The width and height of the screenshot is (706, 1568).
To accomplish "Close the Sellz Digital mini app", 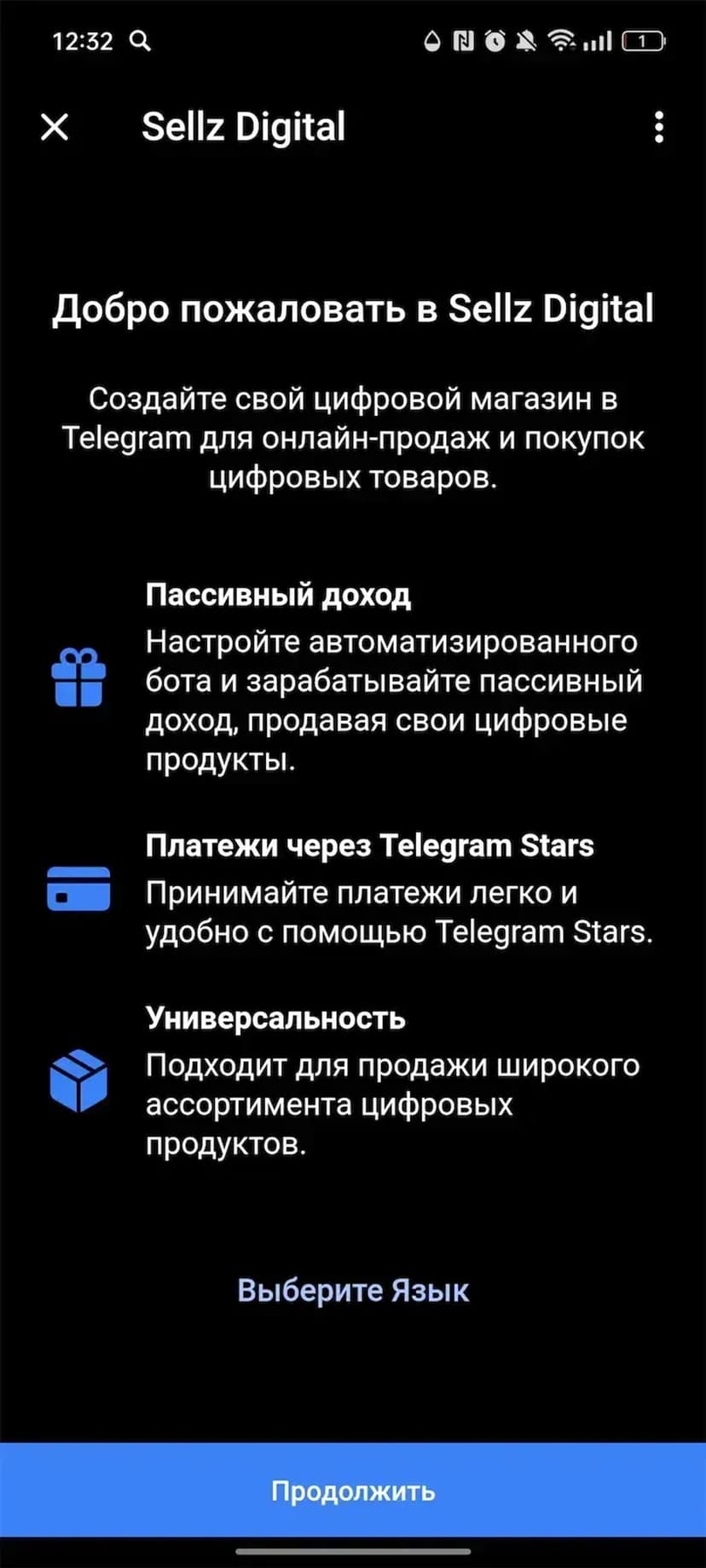I will coord(55,127).
